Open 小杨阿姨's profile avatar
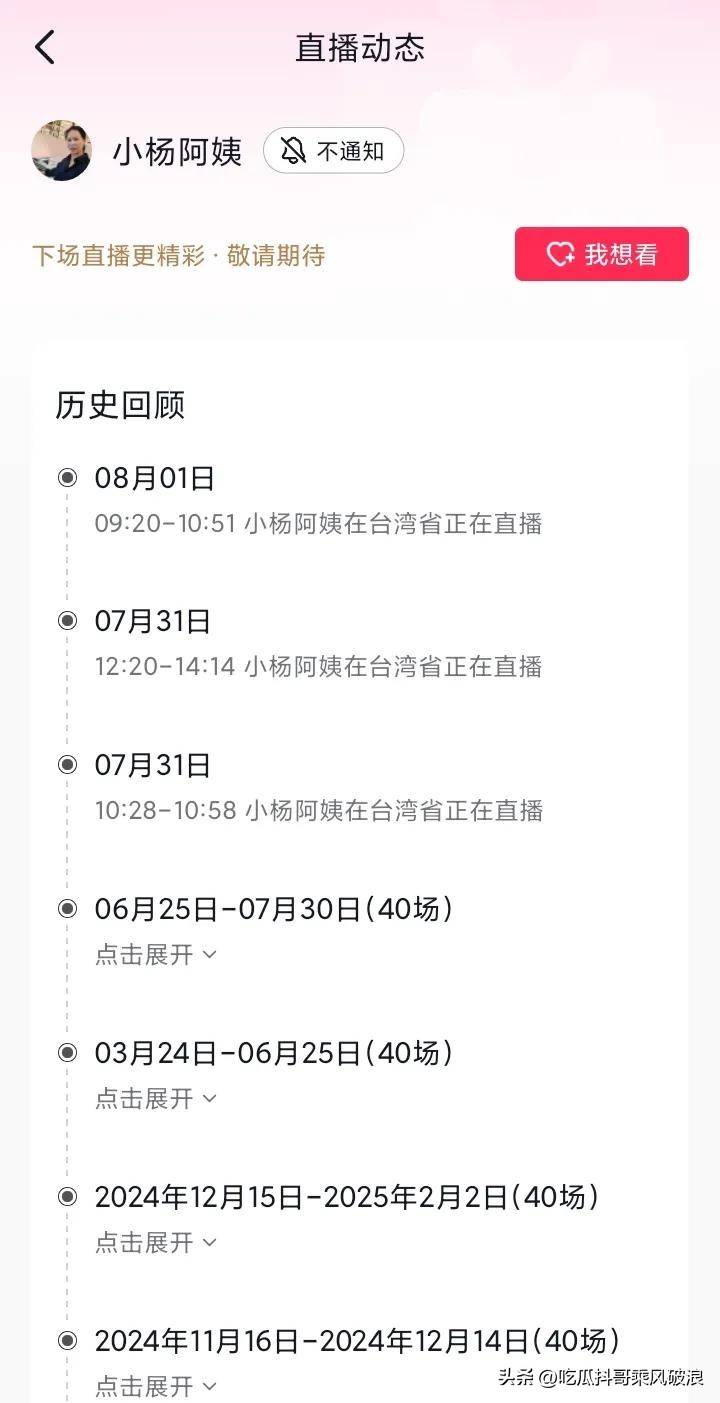The width and height of the screenshot is (720, 1403). pyautogui.click(x=61, y=151)
